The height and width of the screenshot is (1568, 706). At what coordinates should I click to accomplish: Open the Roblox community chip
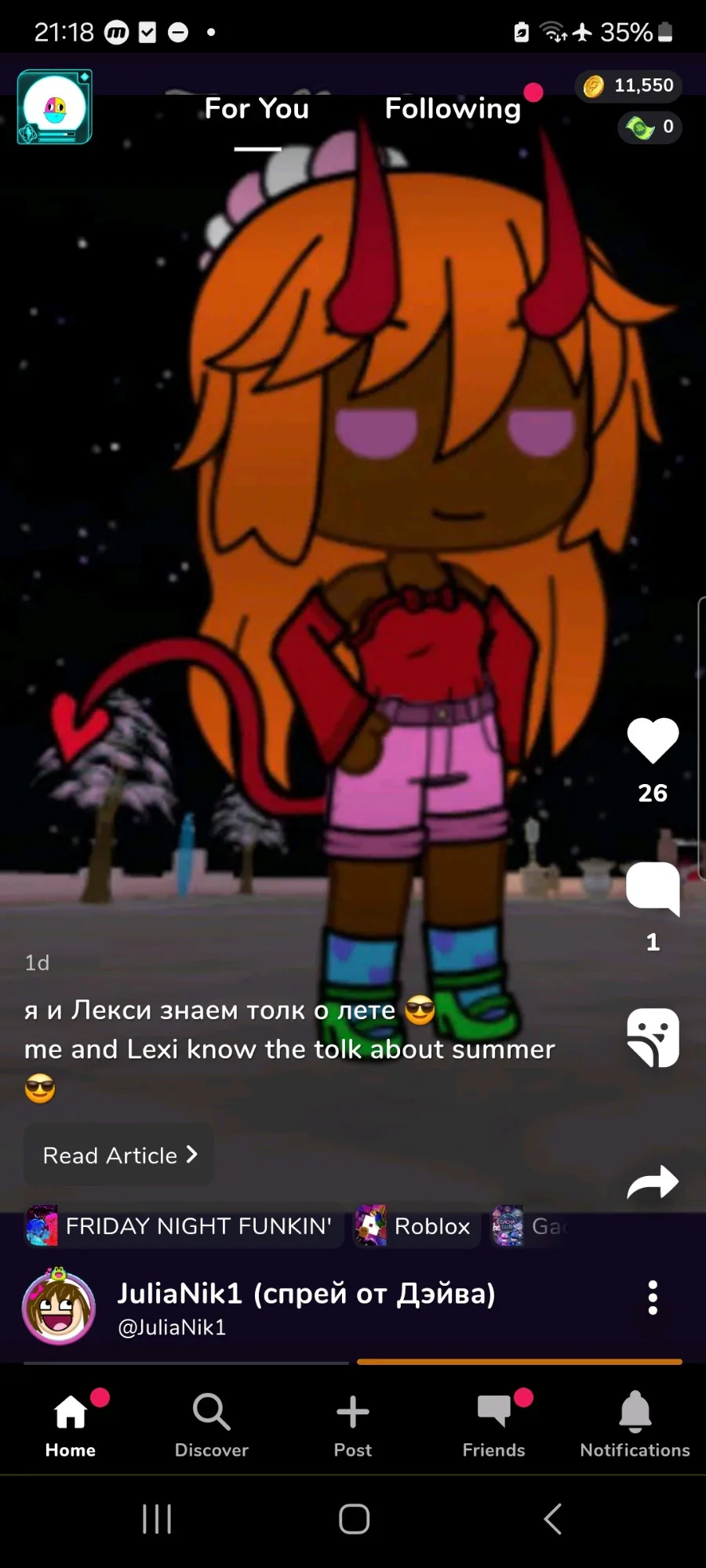[x=416, y=1226]
